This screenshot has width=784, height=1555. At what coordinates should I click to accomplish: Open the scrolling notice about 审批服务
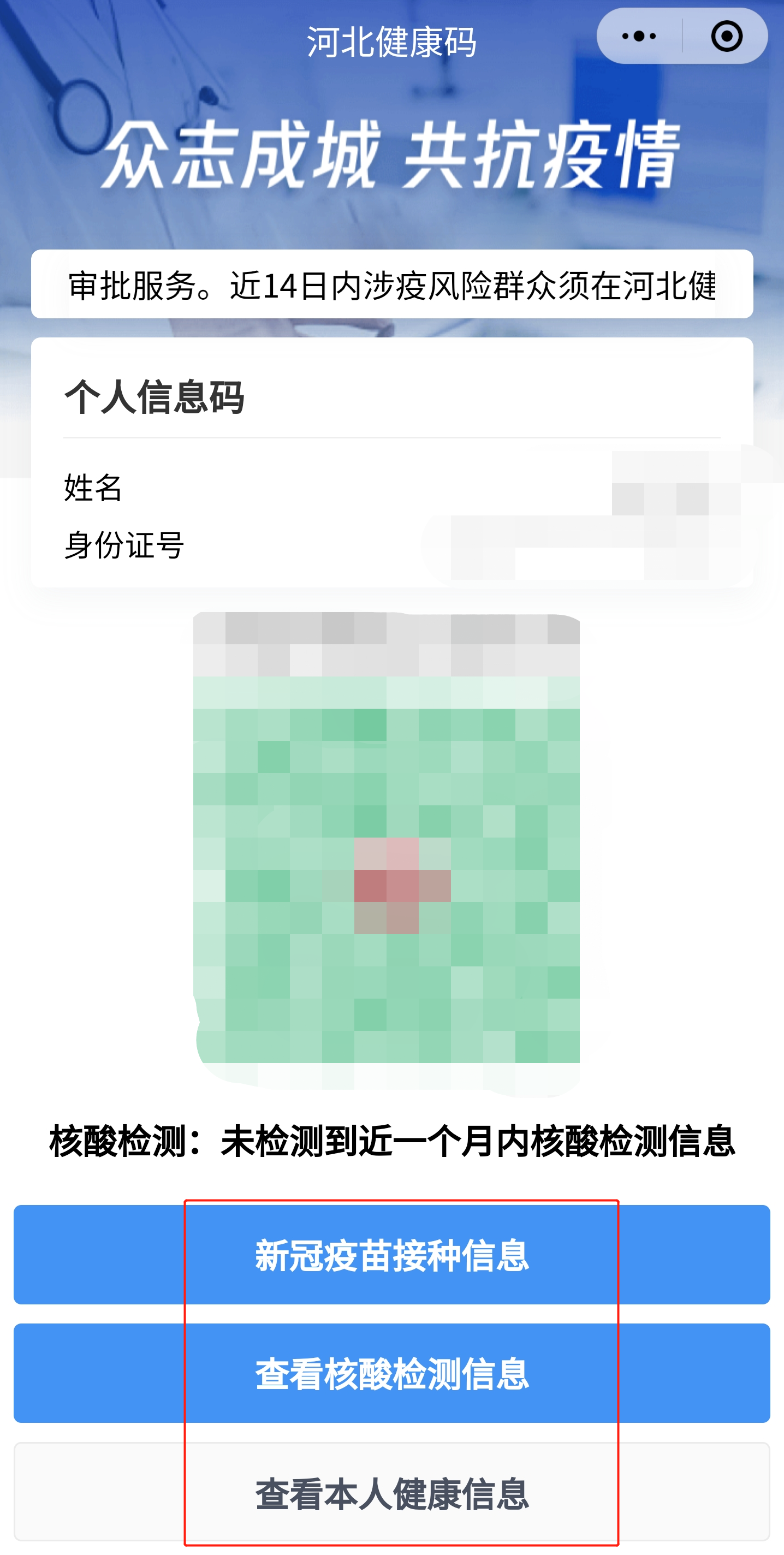391,284
